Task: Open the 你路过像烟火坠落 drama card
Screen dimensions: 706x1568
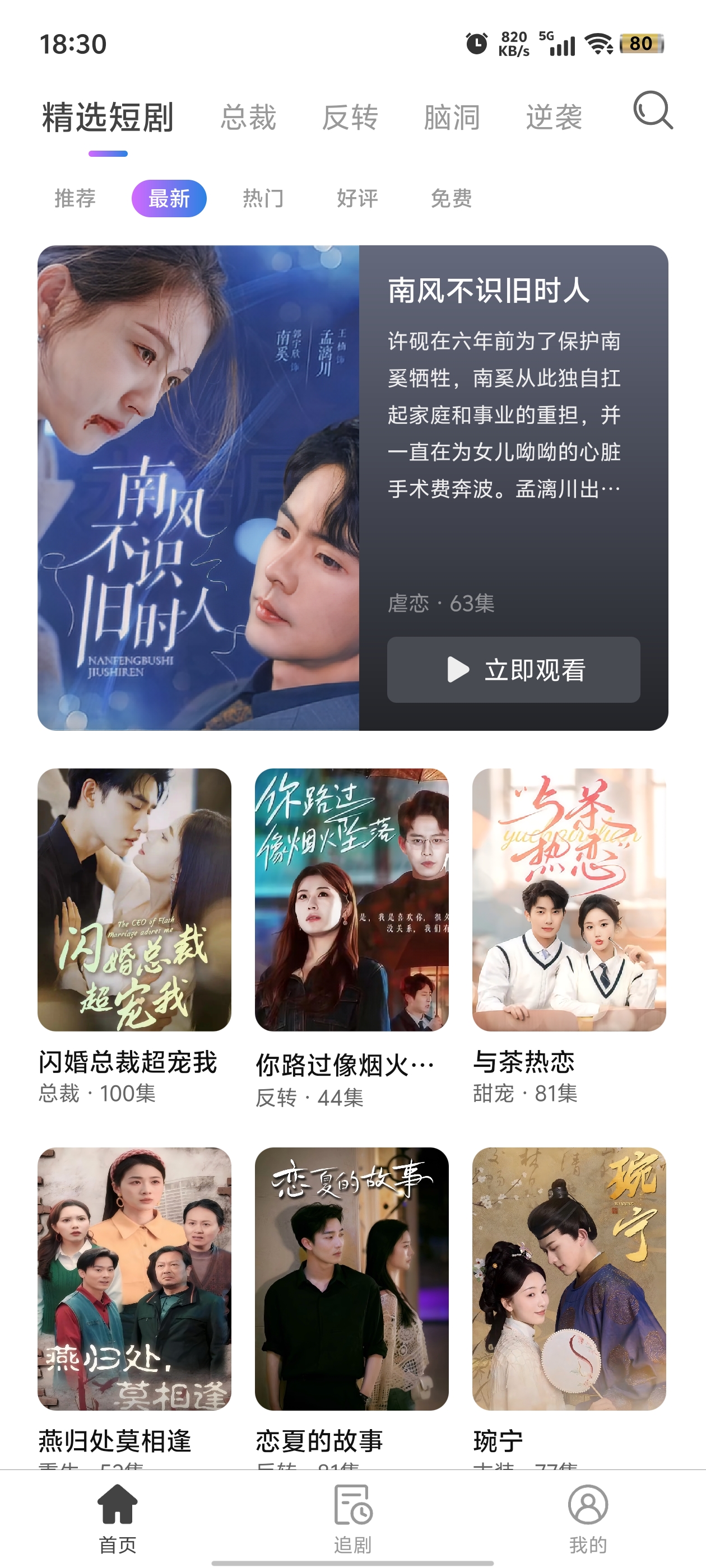Action: (x=351, y=900)
